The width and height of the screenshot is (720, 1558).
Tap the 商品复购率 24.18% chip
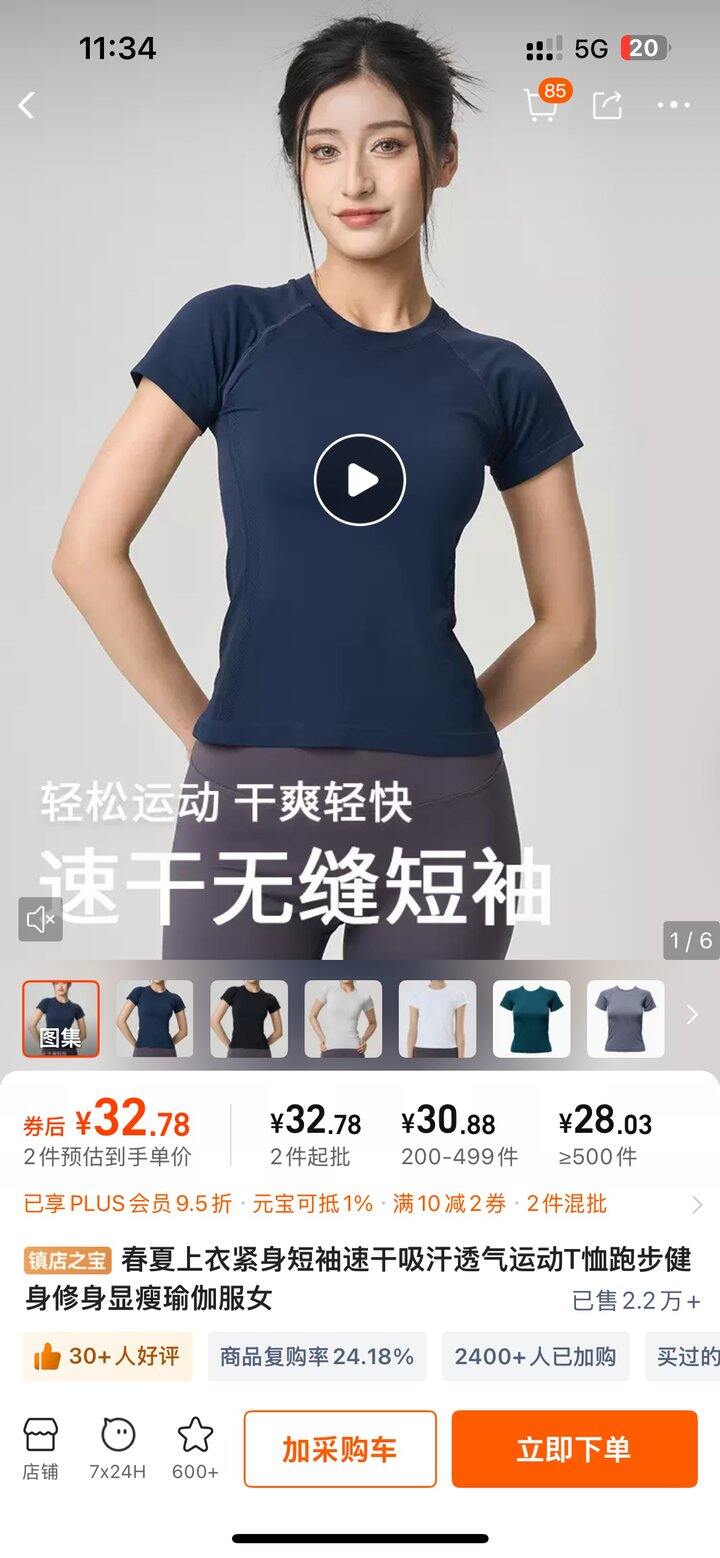316,1357
